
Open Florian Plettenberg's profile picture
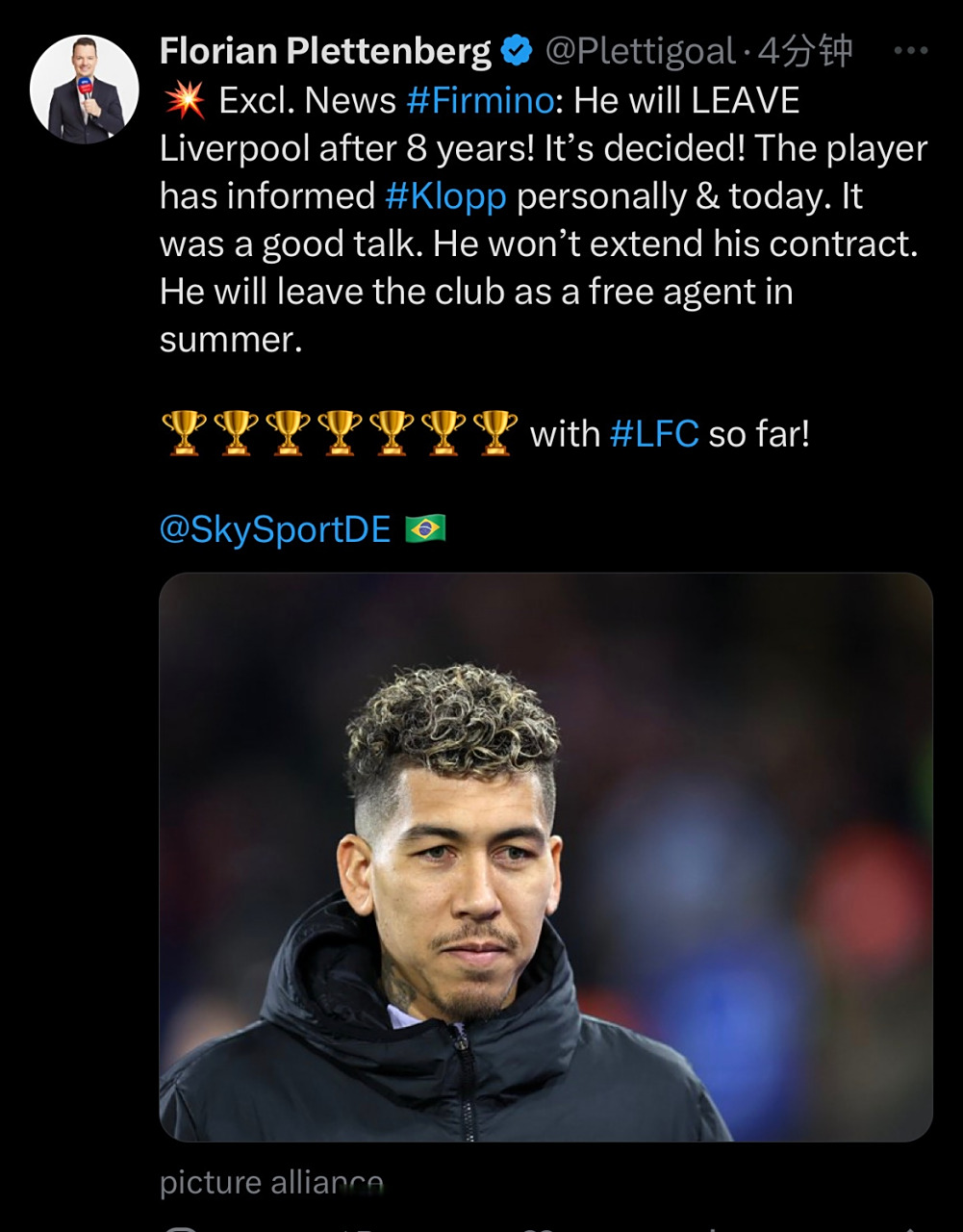(x=85, y=90)
